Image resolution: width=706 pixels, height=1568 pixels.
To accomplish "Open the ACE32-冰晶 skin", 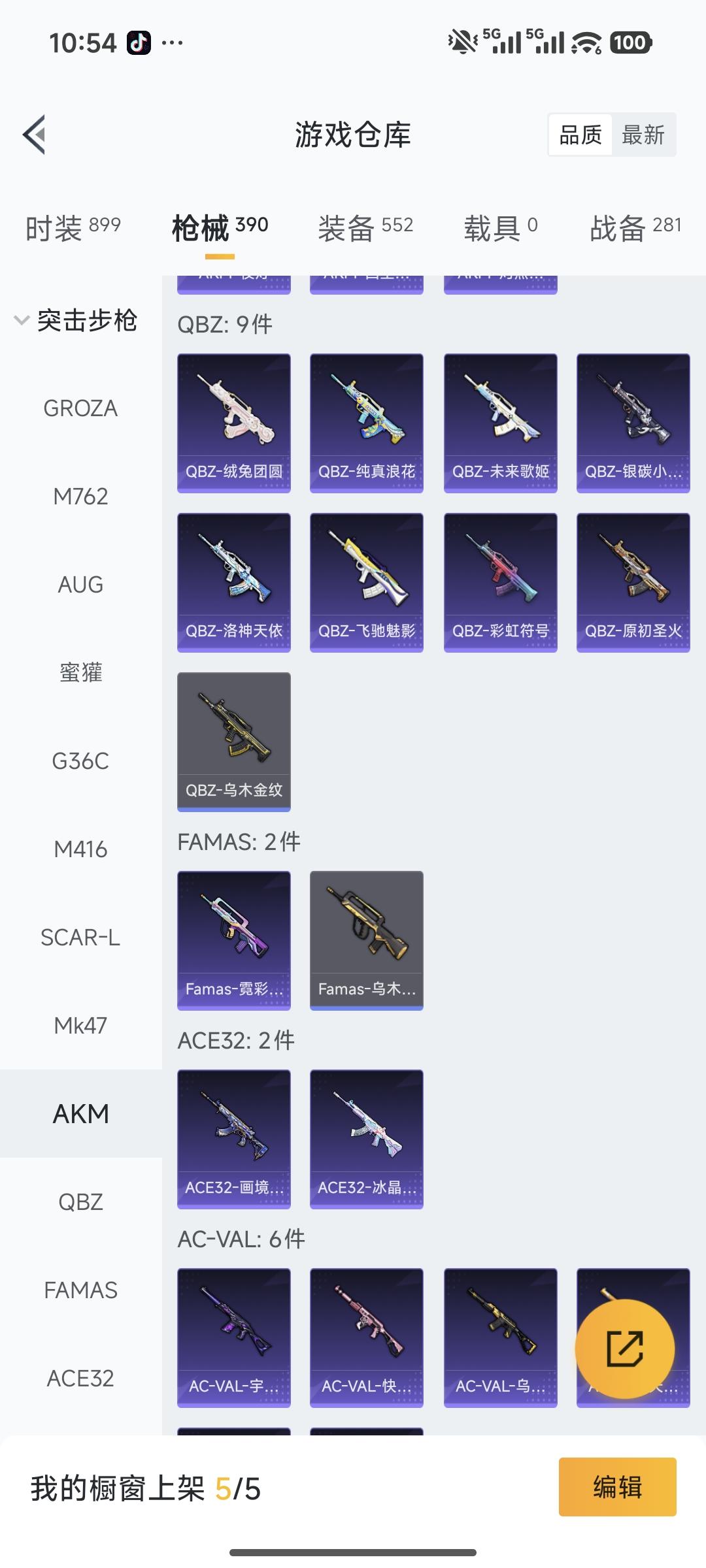I will click(367, 1139).
